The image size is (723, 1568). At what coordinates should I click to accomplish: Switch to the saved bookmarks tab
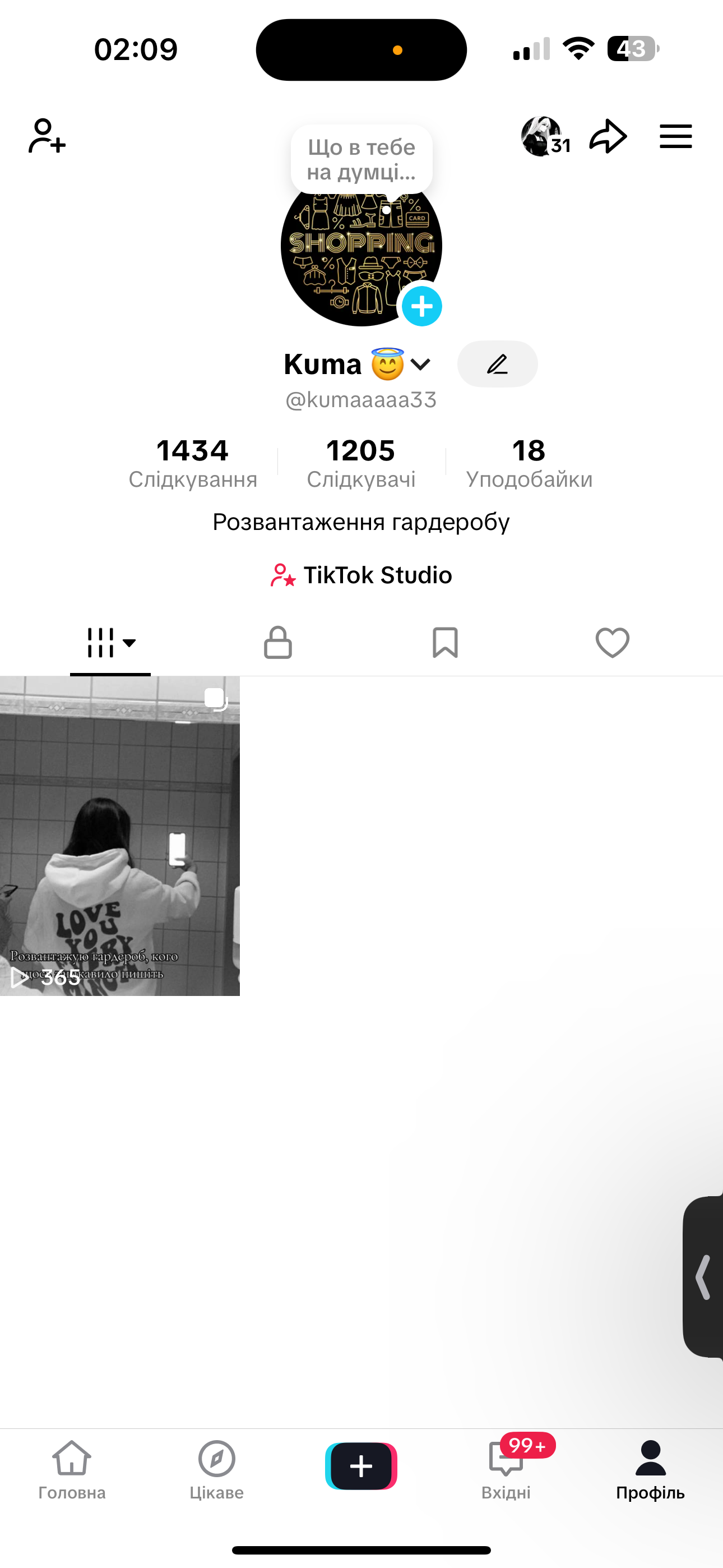pos(445,643)
